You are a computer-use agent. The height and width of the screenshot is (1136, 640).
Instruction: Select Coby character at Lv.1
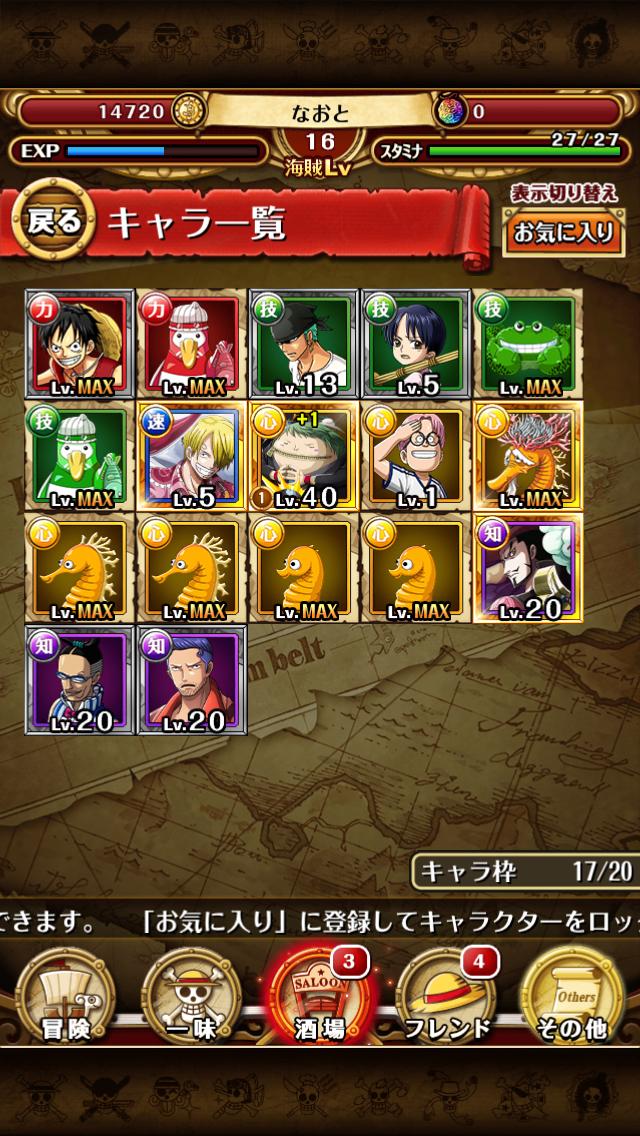(414, 458)
